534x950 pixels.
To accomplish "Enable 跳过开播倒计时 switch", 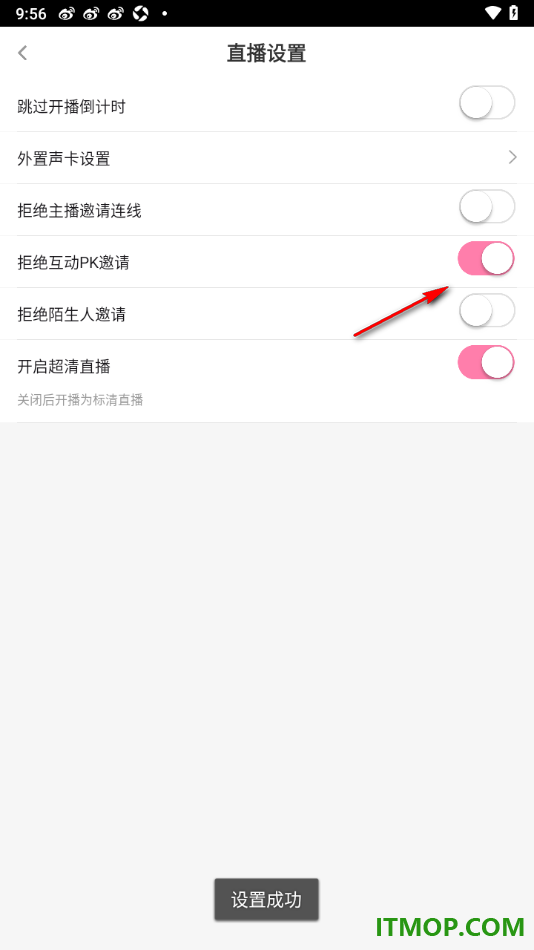I will 487,103.
